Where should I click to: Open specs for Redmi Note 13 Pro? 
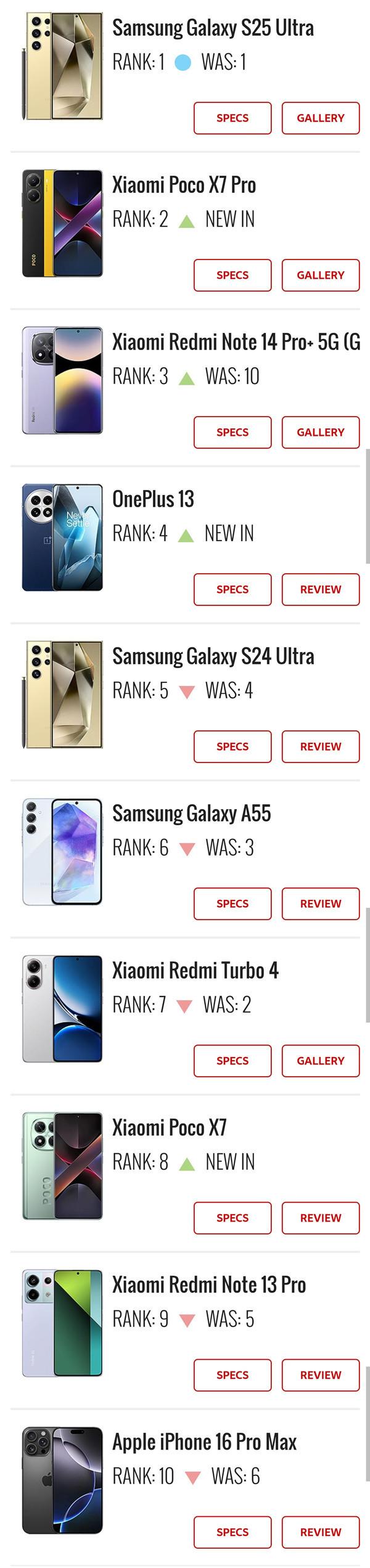(232, 1375)
